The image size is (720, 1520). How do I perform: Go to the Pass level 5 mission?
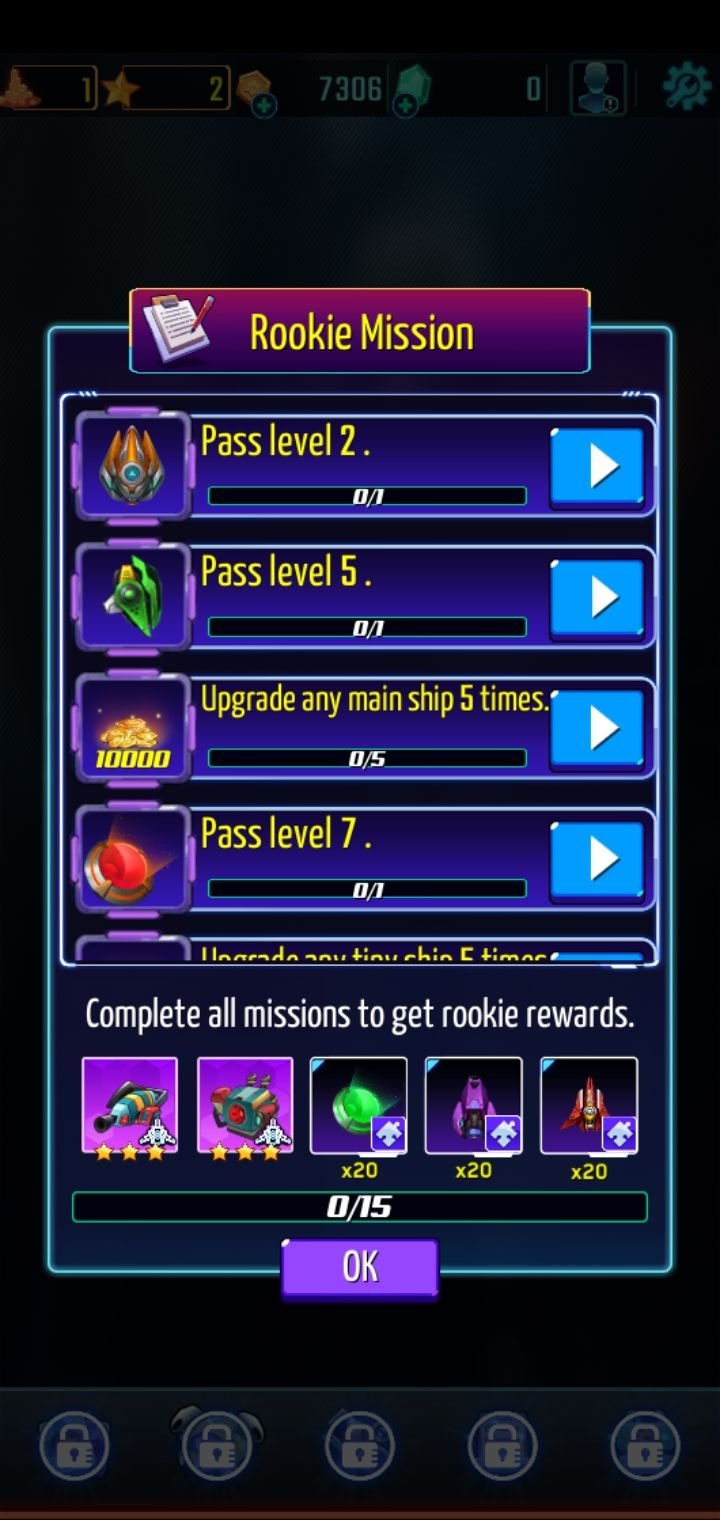(597, 598)
